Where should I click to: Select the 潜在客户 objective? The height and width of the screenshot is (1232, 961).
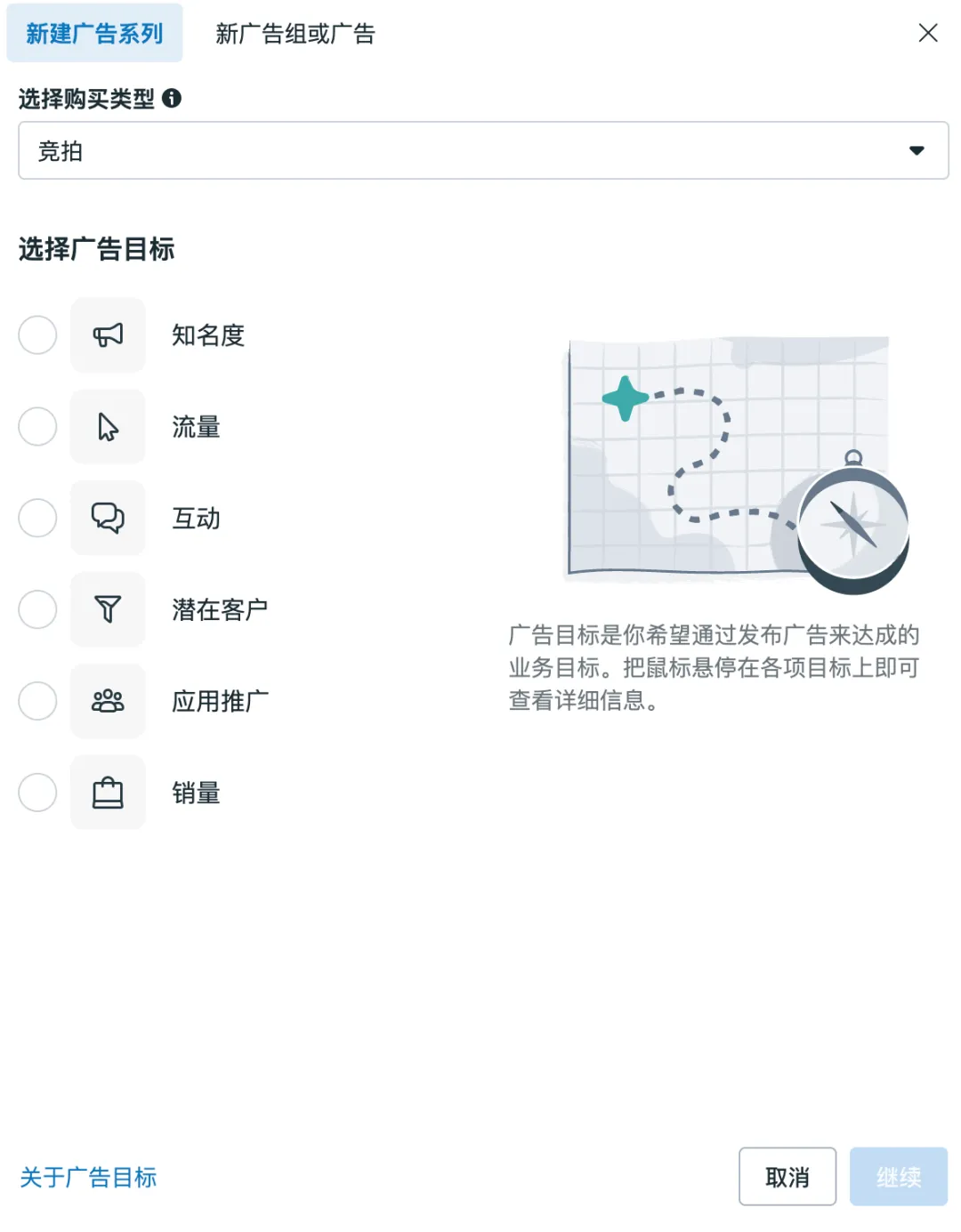click(x=37, y=609)
